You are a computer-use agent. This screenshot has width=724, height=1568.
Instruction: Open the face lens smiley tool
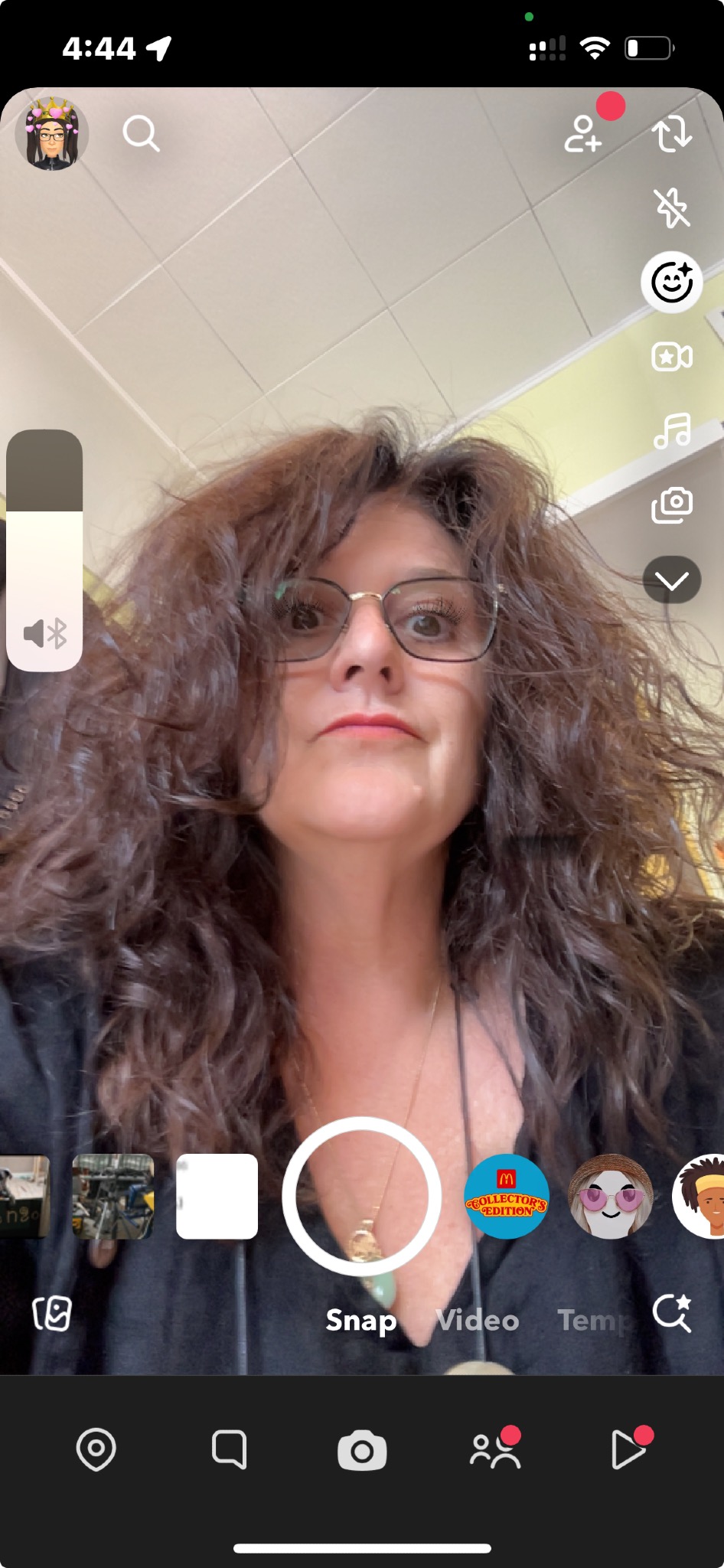pyautogui.click(x=672, y=282)
